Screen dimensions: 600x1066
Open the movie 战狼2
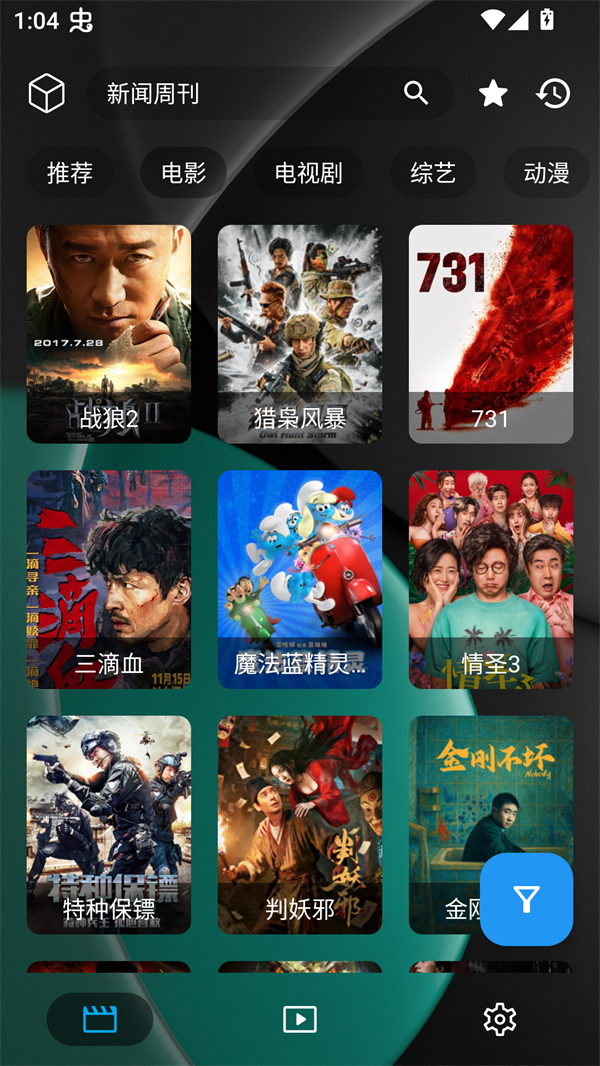point(109,334)
